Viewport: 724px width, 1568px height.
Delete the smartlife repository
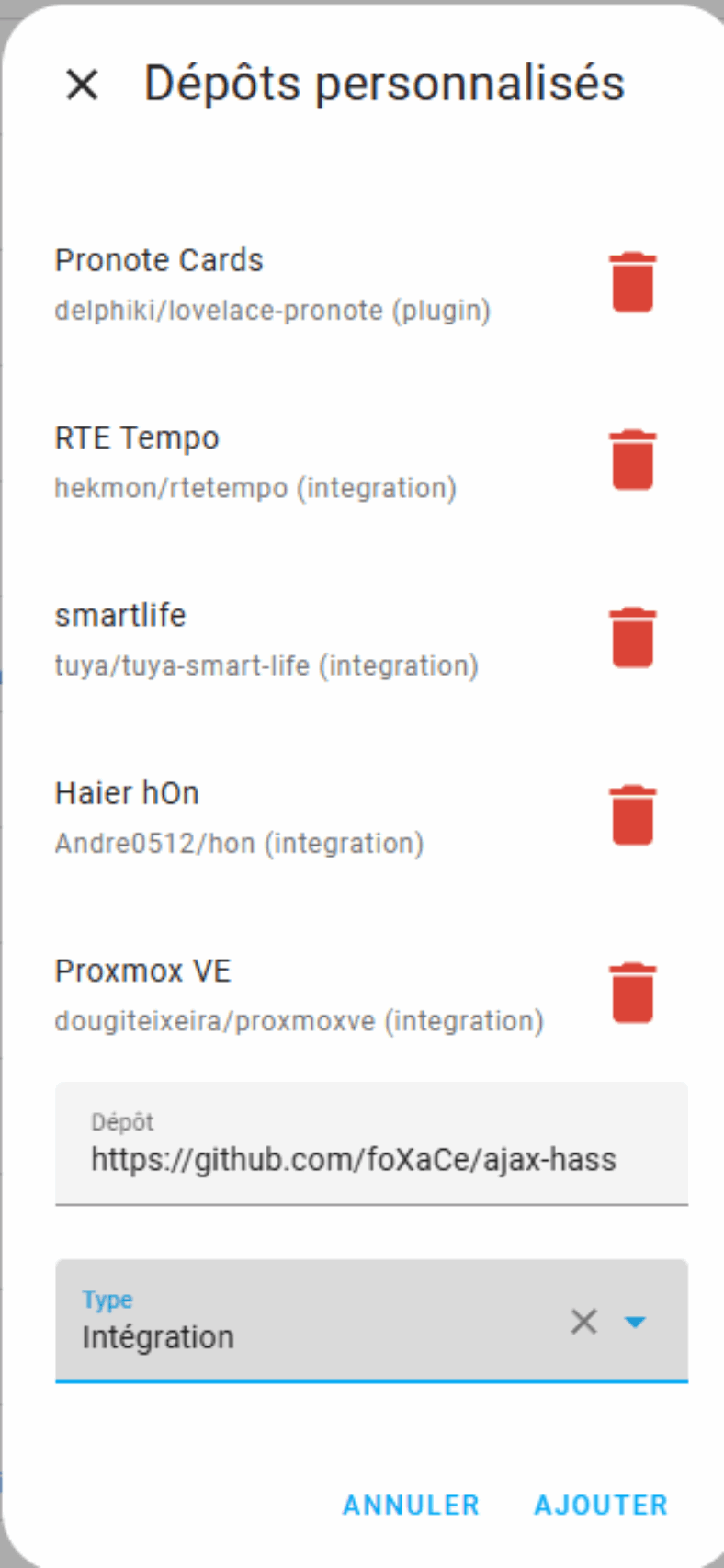tap(632, 638)
